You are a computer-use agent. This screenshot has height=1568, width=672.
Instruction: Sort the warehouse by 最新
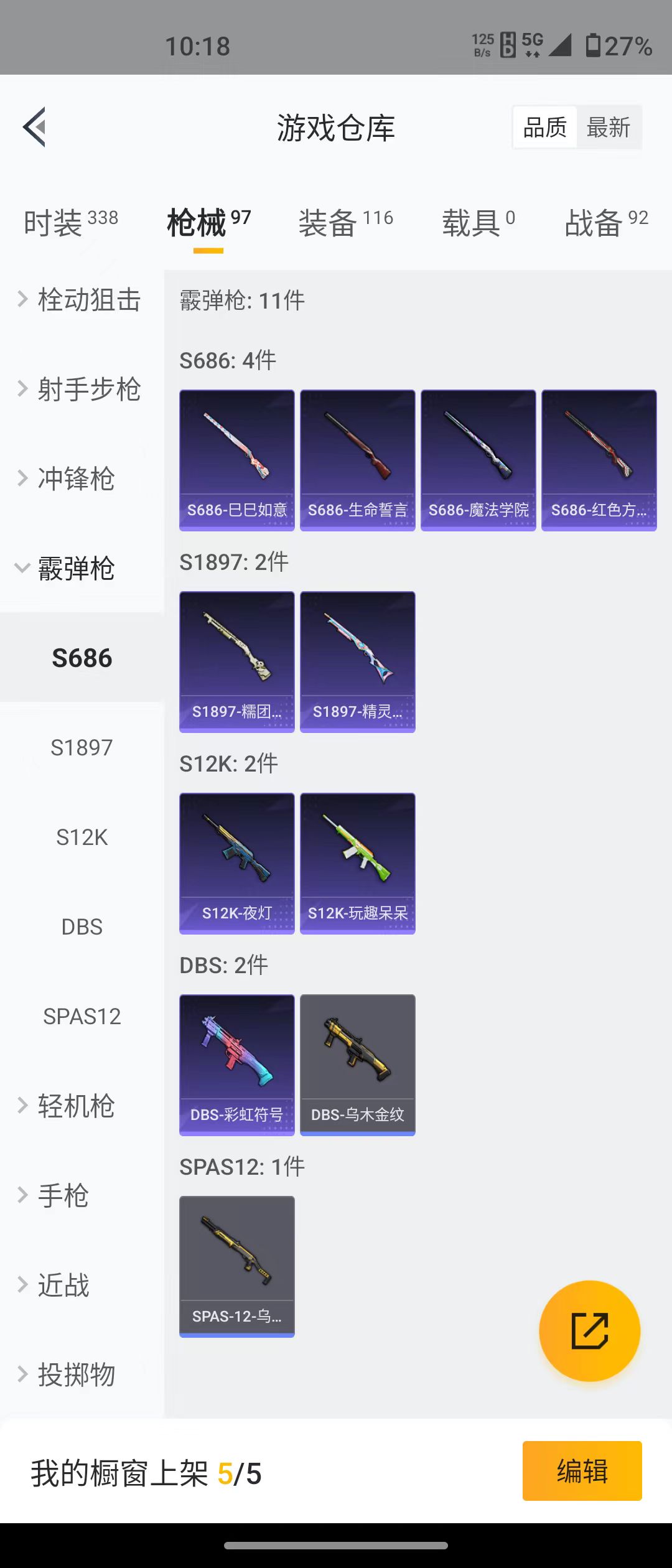pyautogui.click(x=608, y=128)
